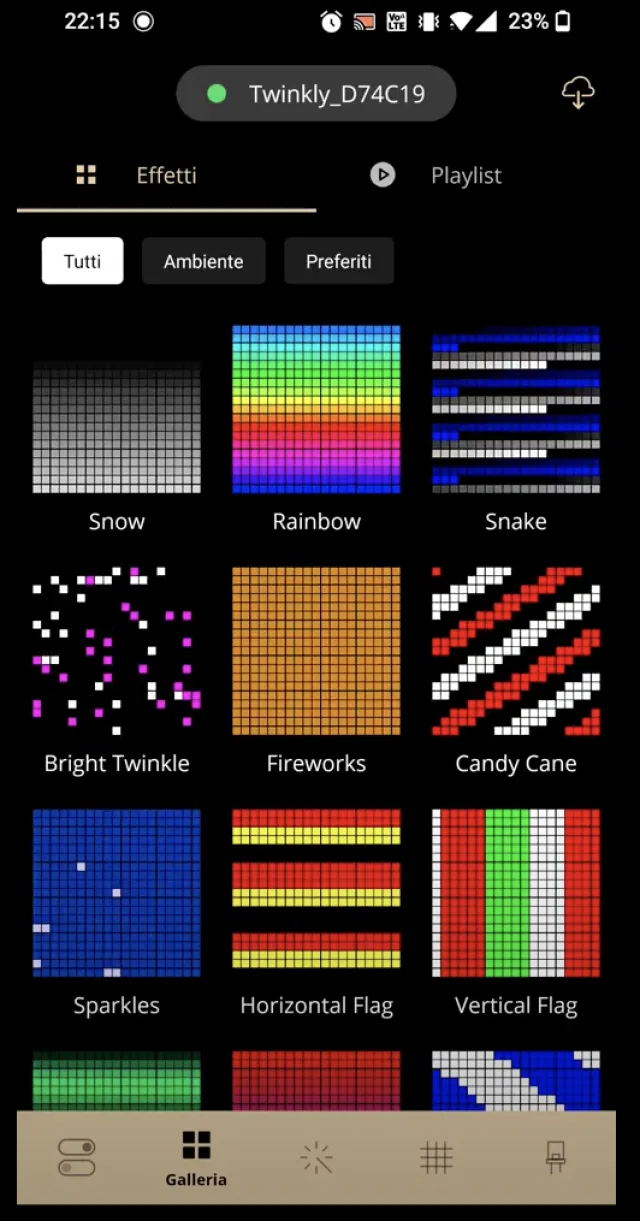Screen dimensions: 640x1221
Task: Filter effects by Ambiente
Action: [203, 261]
